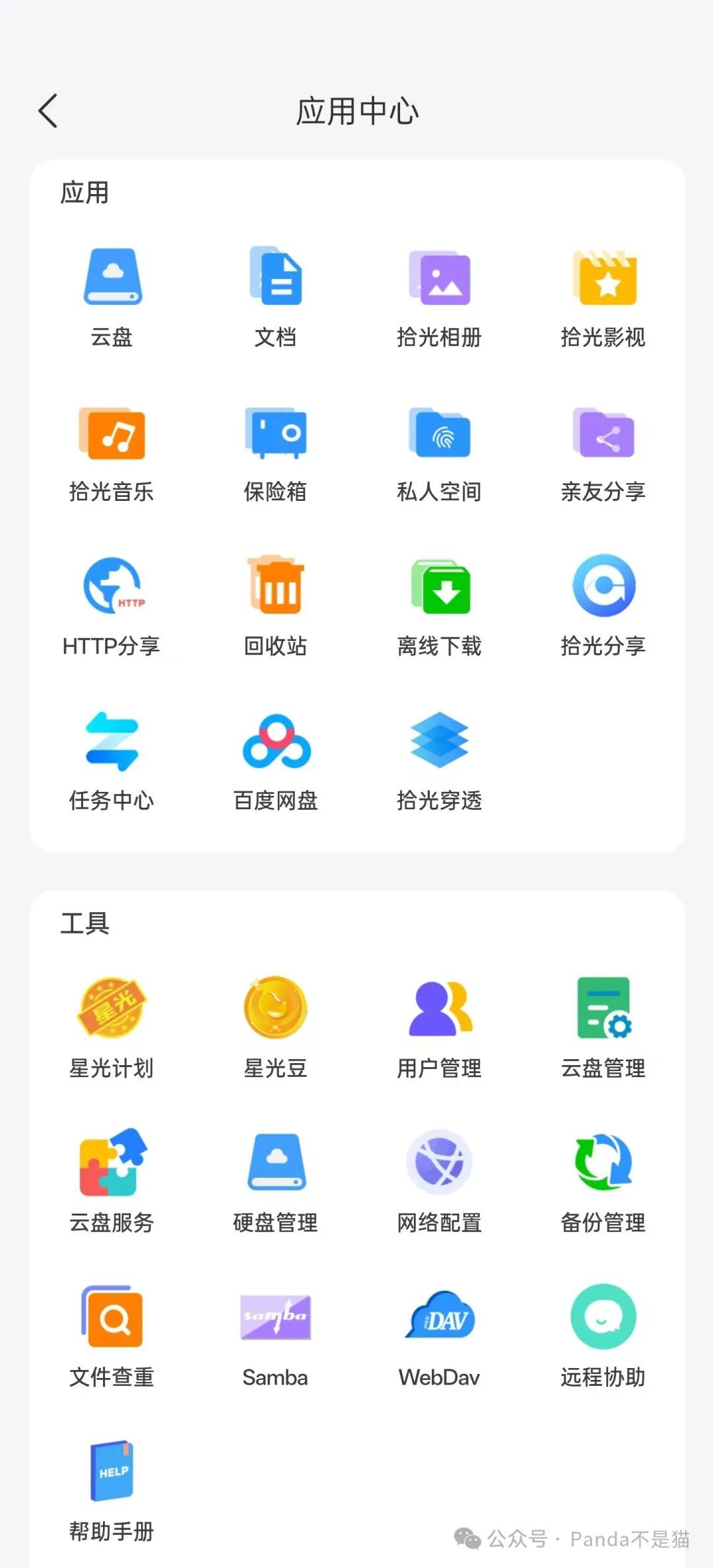Open 用户管理 user management
Image resolution: width=713 pixels, height=1568 pixels.
[440, 1010]
